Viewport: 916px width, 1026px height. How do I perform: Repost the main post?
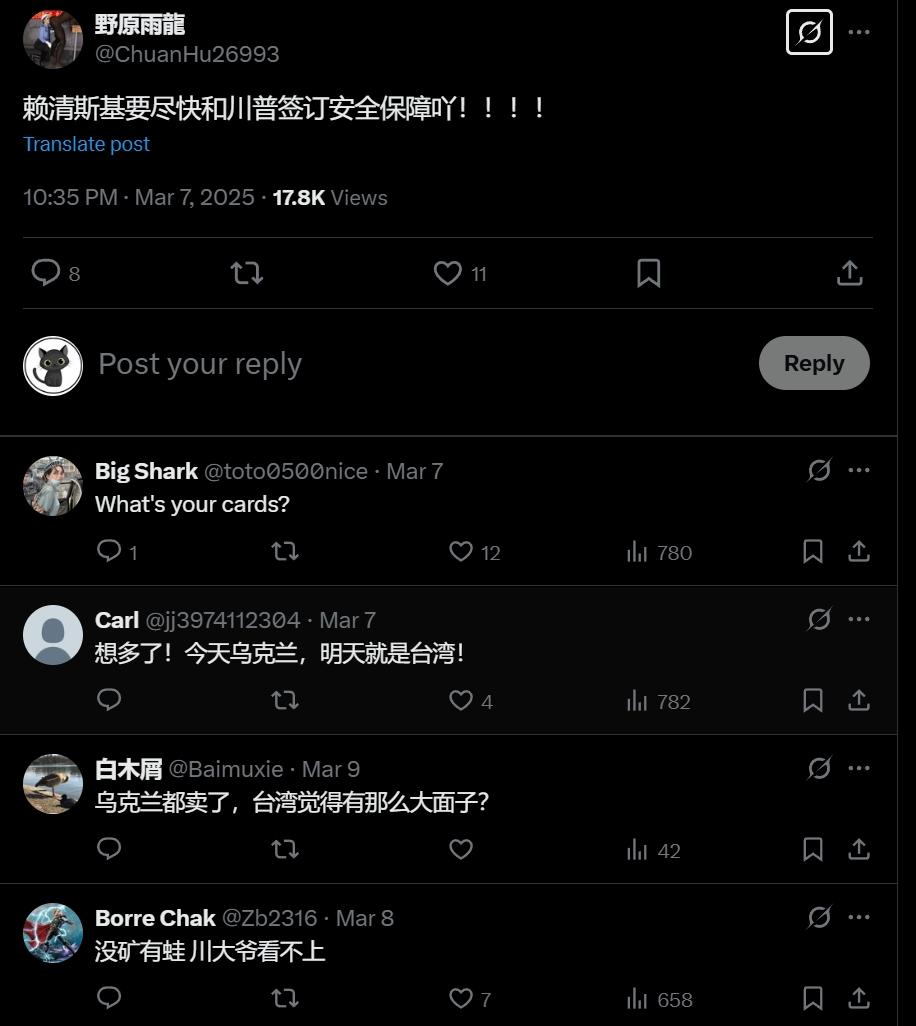(247, 273)
